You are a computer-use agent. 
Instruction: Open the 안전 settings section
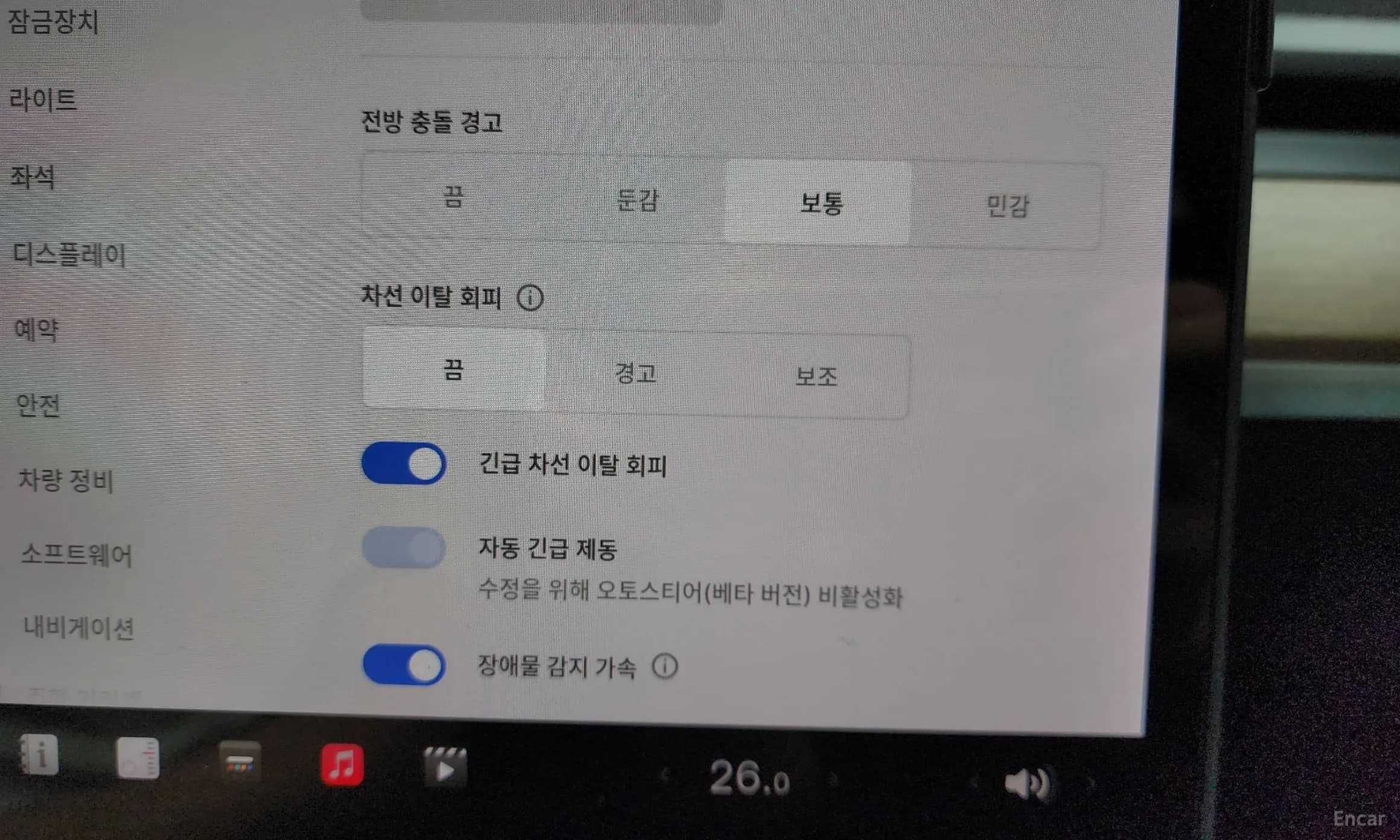(39, 406)
